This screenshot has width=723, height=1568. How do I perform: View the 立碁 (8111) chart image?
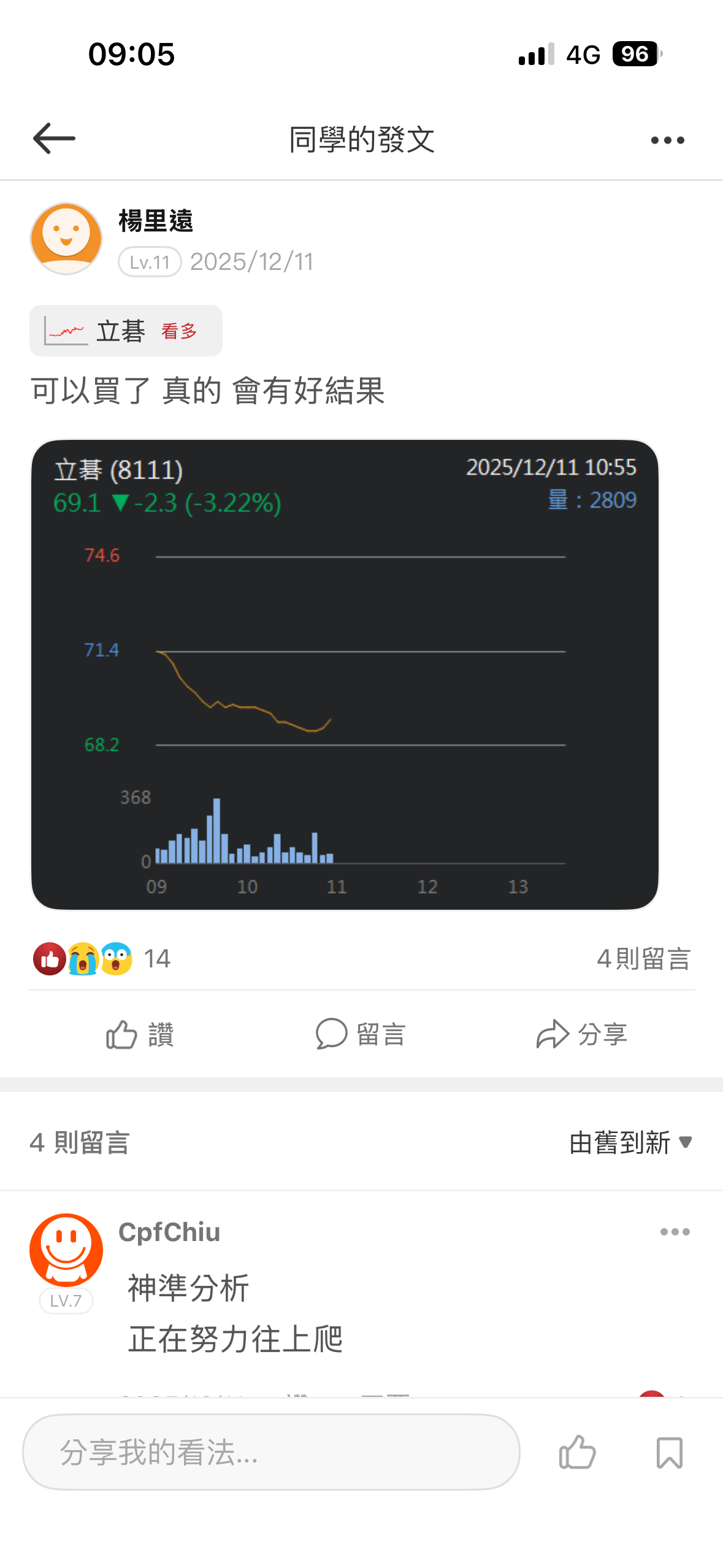(x=345, y=675)
